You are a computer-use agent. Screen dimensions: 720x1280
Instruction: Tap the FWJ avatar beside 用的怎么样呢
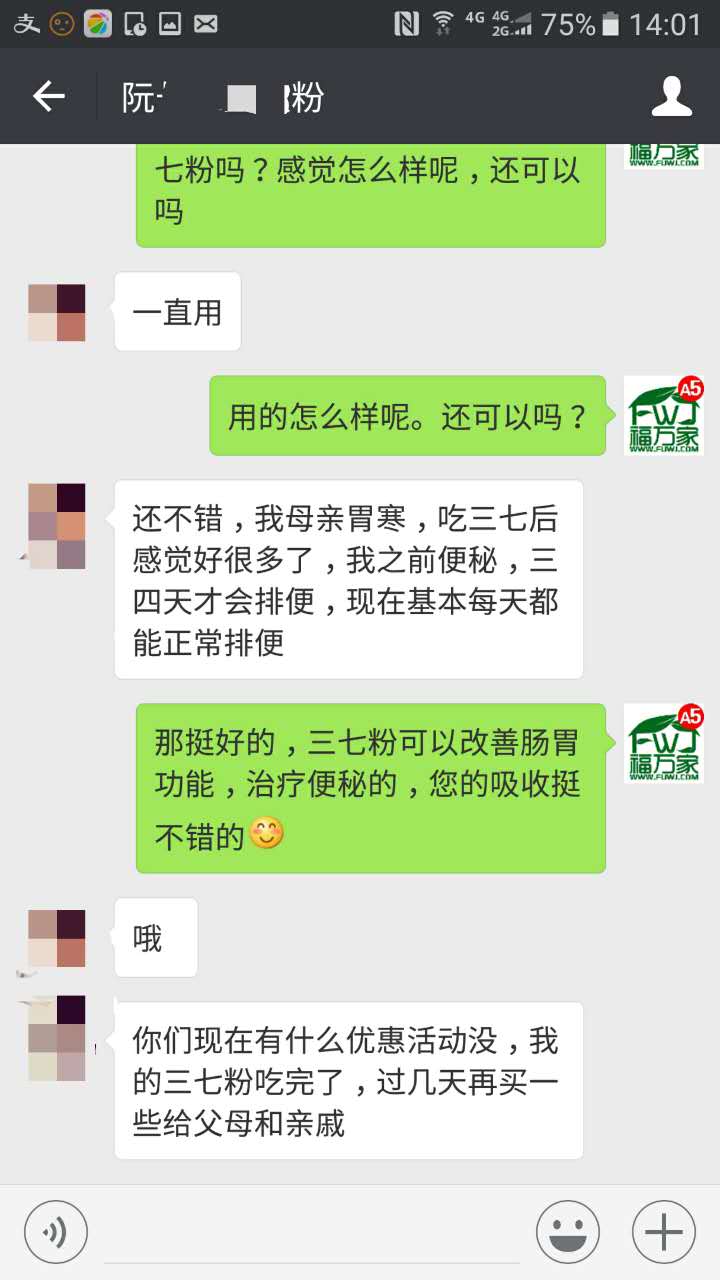(664, 415)
